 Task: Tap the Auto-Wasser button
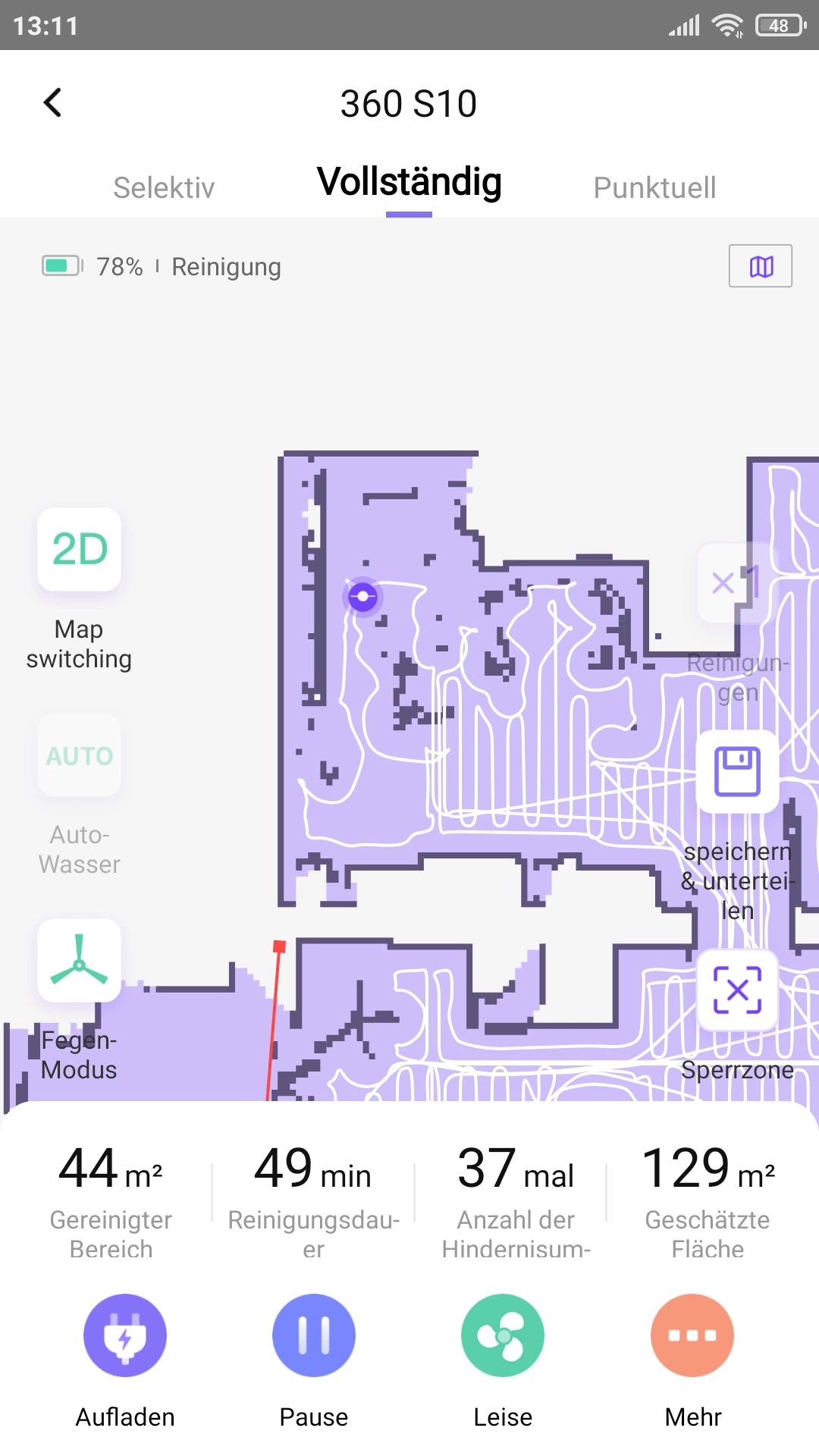click(x=80, y=755)
